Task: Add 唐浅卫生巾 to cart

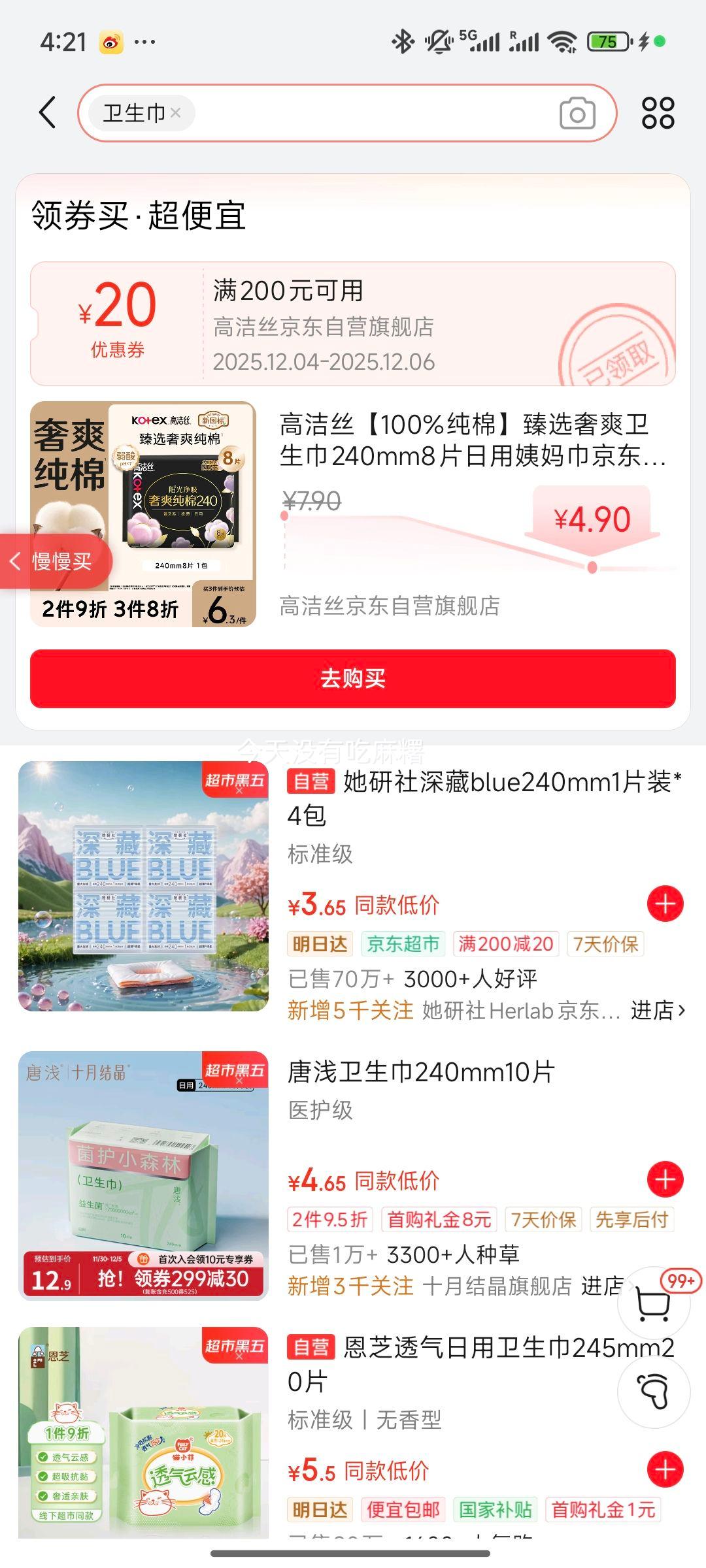Action: tap(665, 1180)
